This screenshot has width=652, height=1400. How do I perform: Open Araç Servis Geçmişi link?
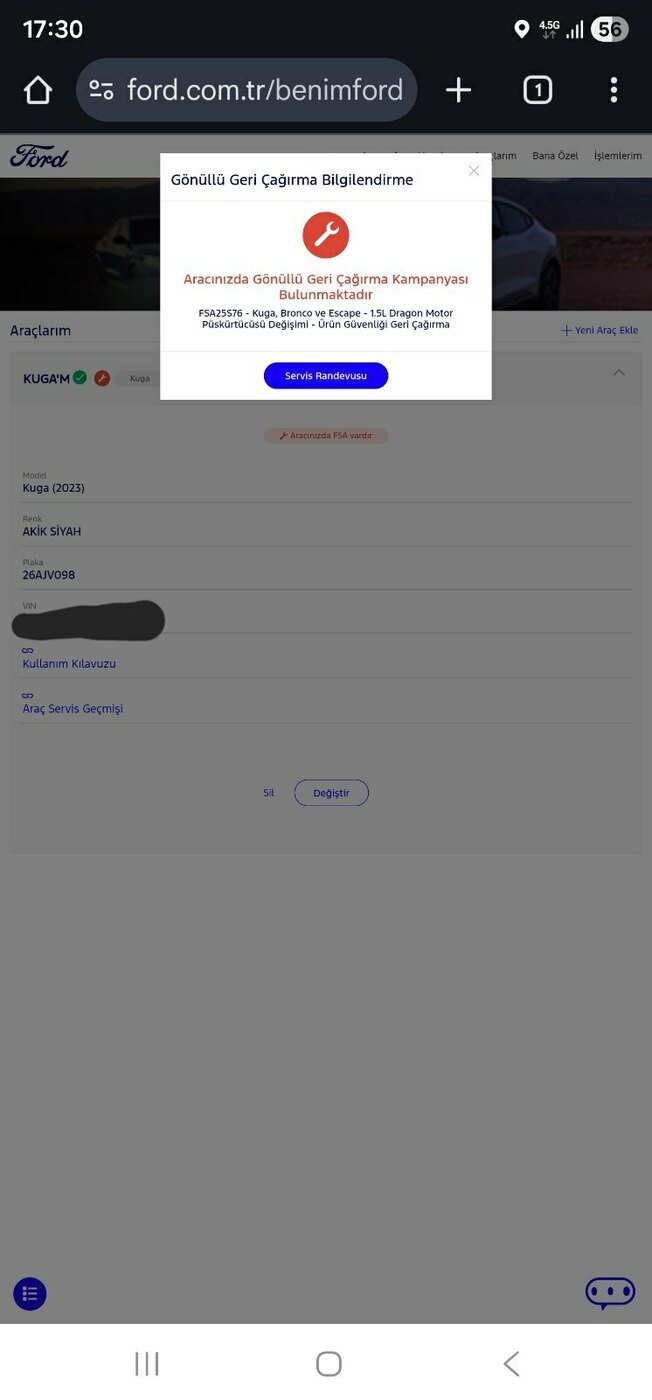[73, 709]
